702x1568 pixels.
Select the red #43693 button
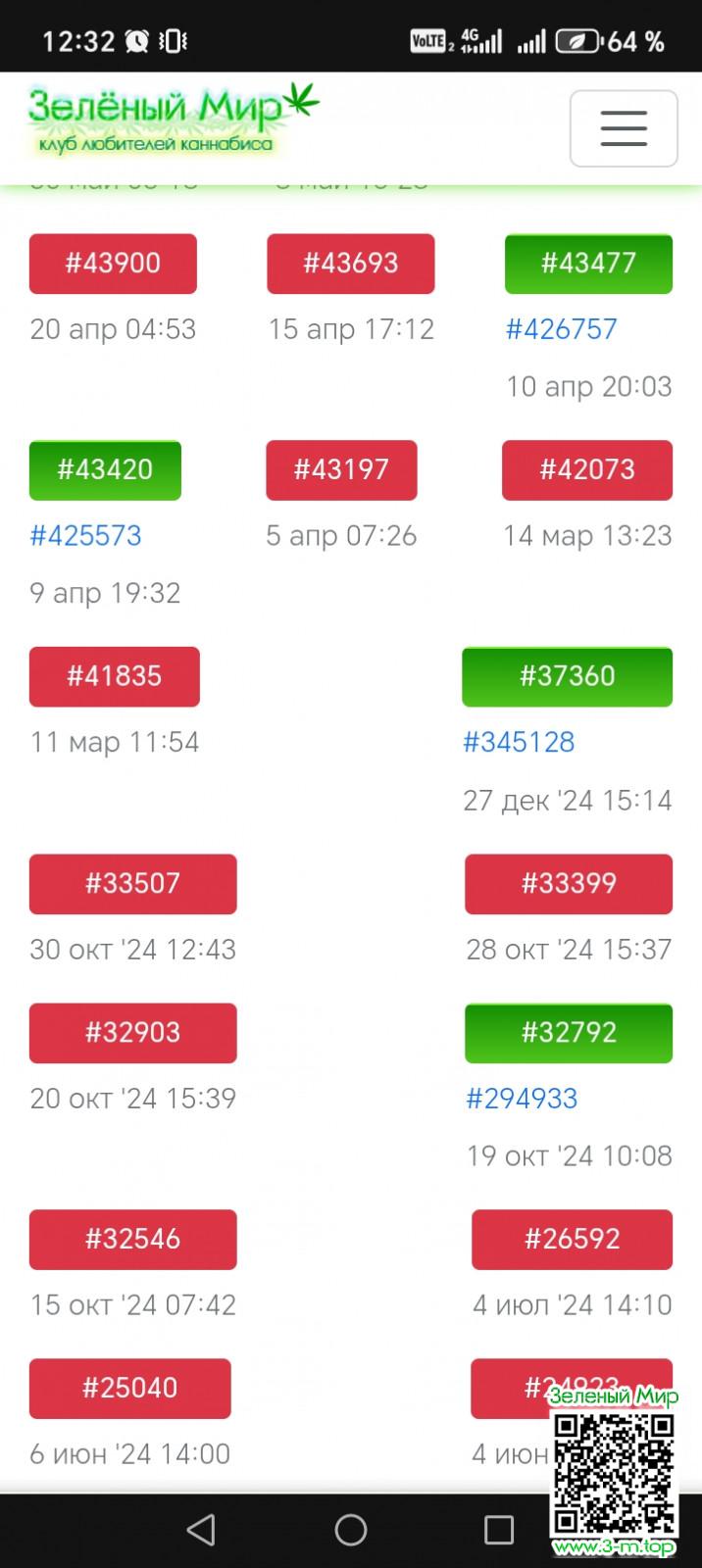[x=350, y=264]
